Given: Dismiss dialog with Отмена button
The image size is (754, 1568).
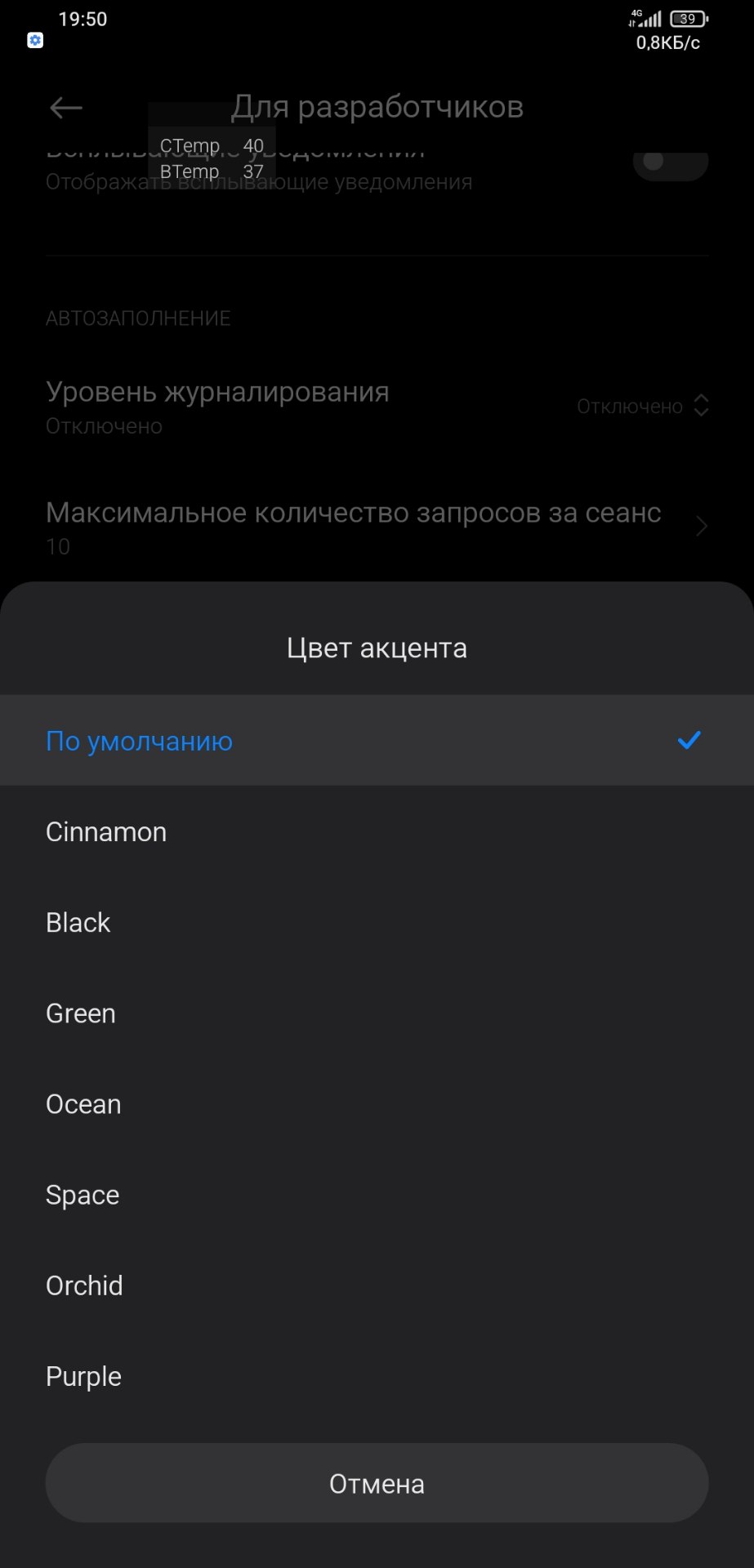Looking at the screenshot, I should pyautogui.click(x=377, y=1483).
